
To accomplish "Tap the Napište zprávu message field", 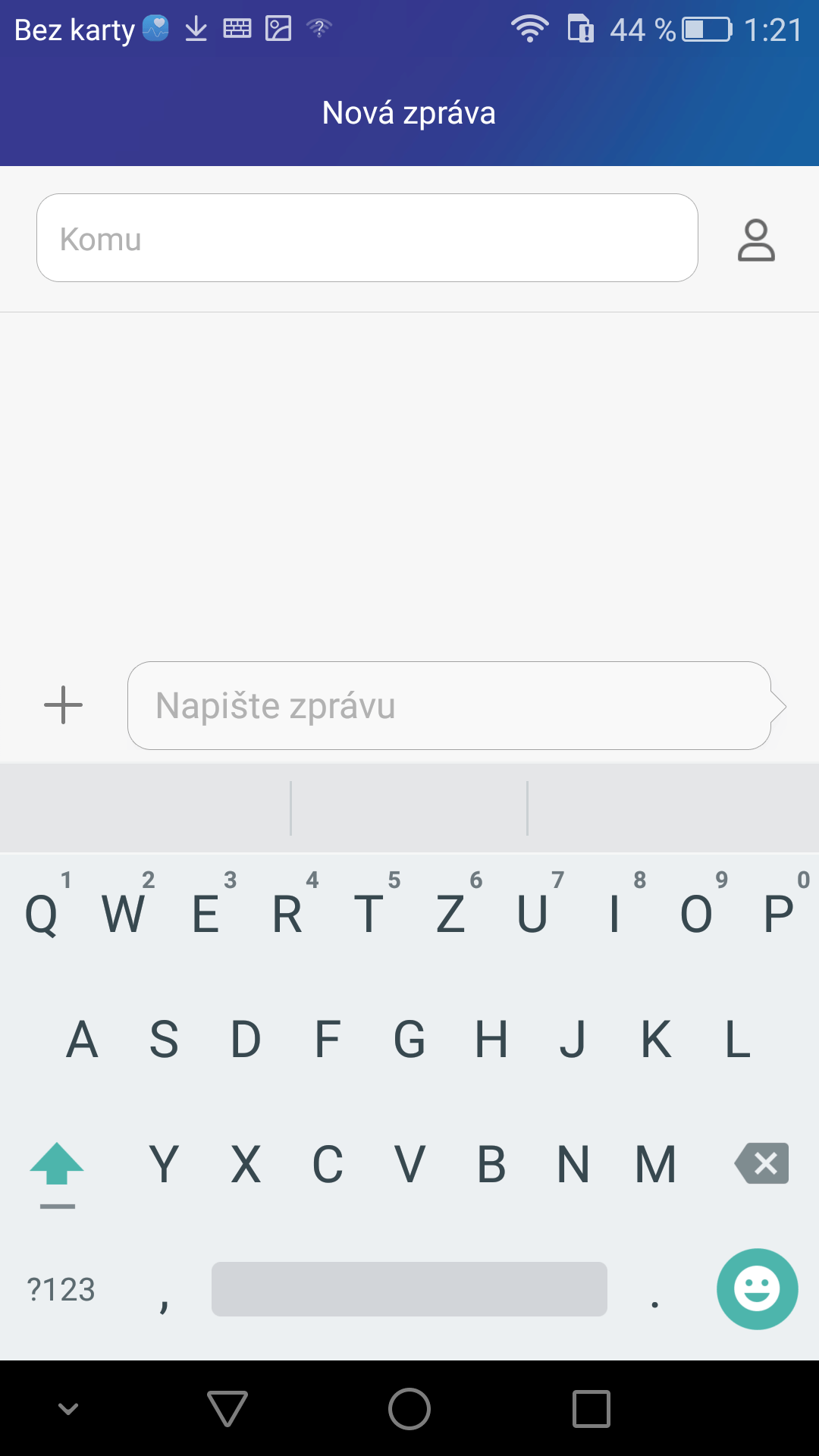I will [x=450, y=705].
